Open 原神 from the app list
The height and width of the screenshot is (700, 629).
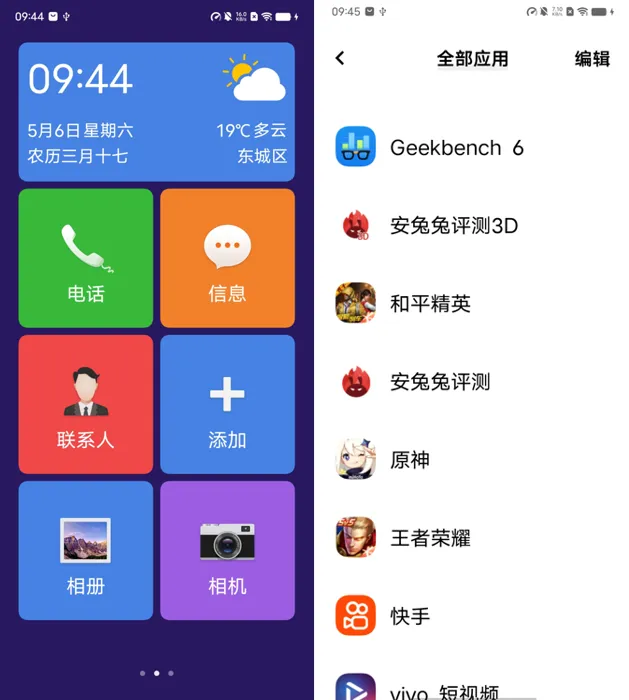pyautogui.click(x=410, y=460)
